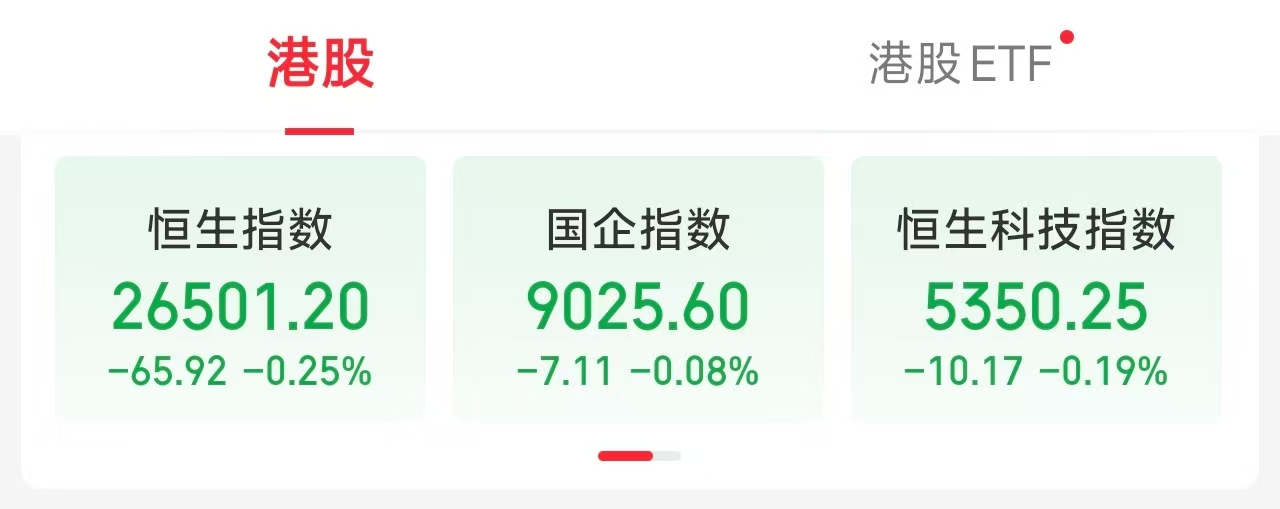Open the 恒生科技指数 index card

(x=1035, y=288)
